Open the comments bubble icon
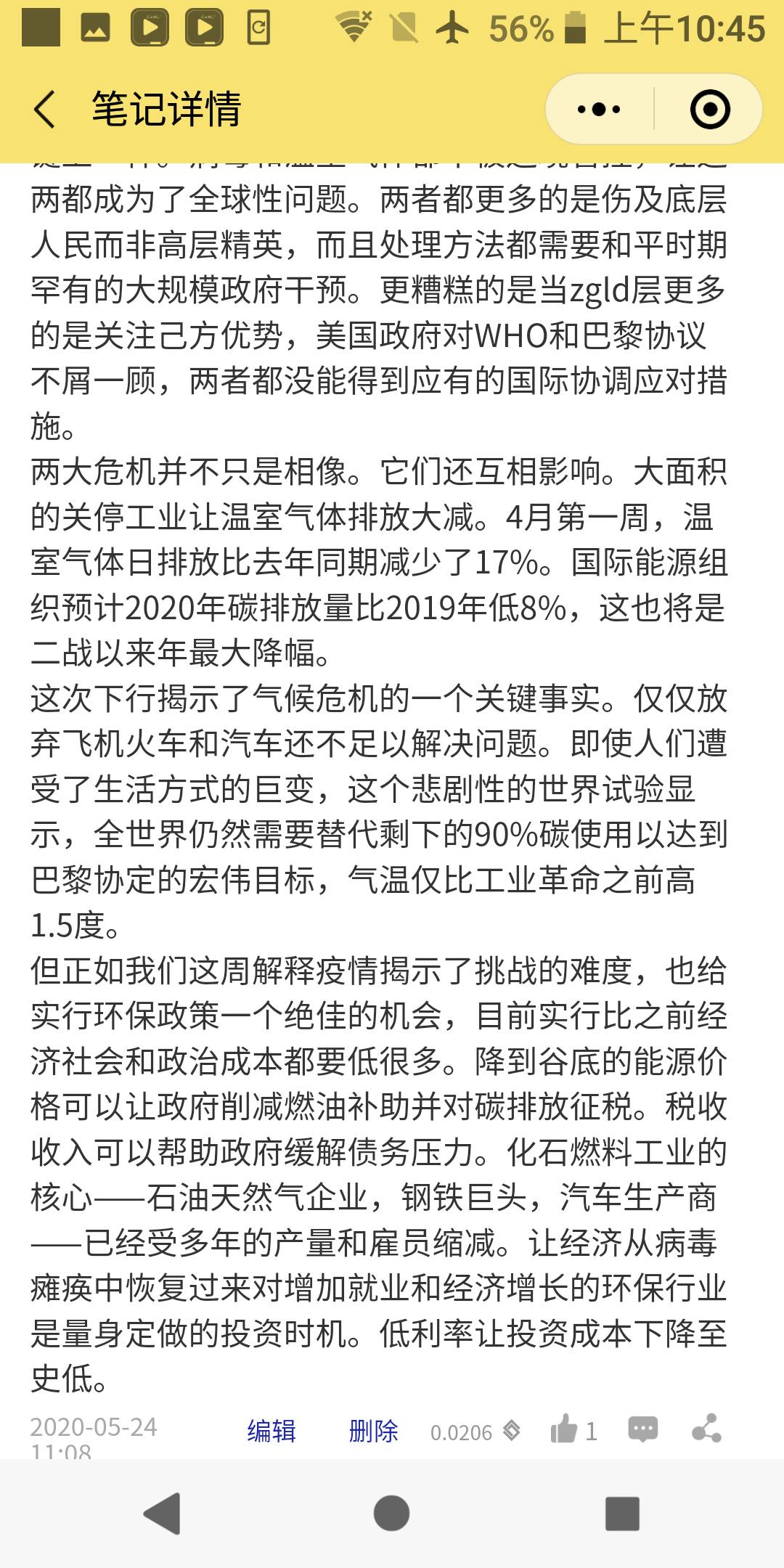 (x=642, y=1430)
